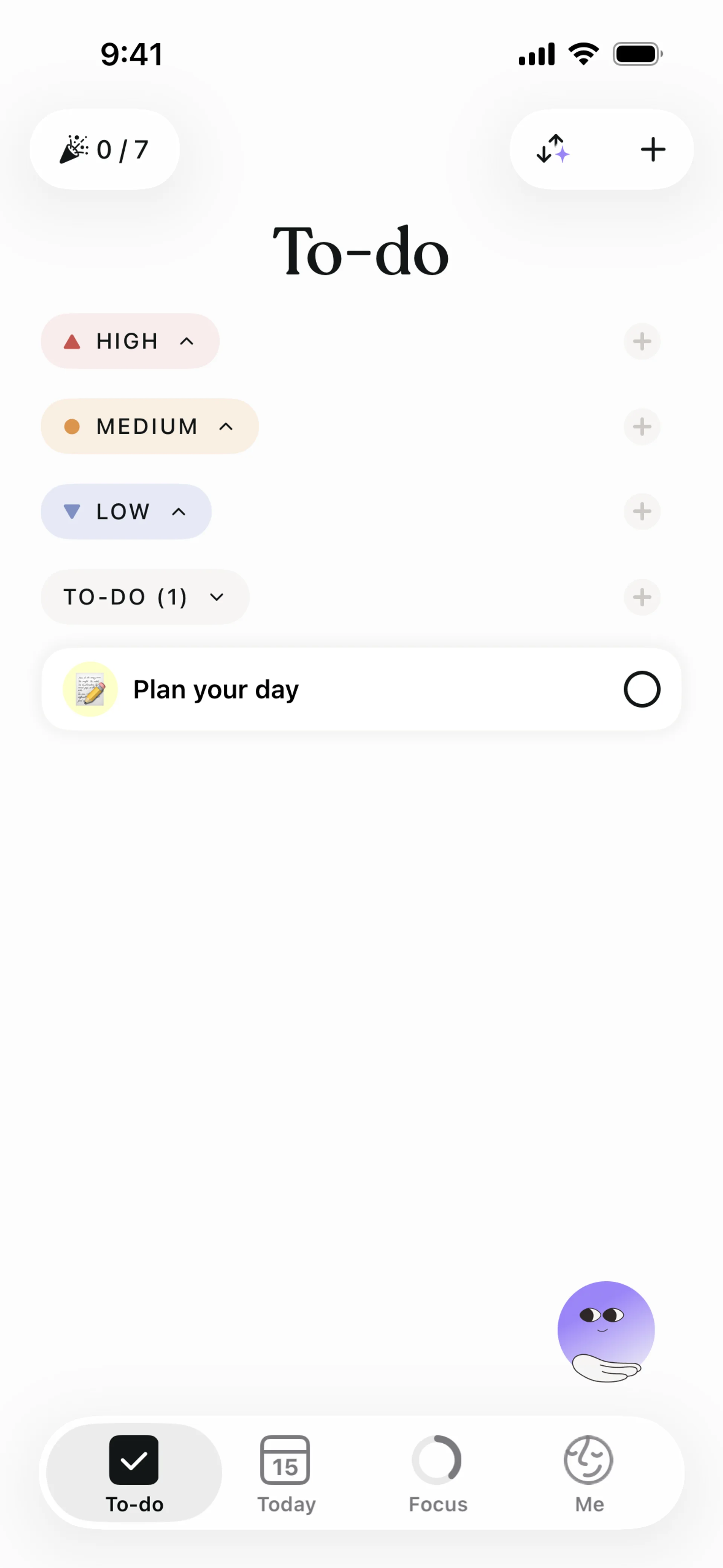The width and height of the screenshot is (723, 1568).
Task: Add a new task with the top plus
Action: tap(653, 149)
